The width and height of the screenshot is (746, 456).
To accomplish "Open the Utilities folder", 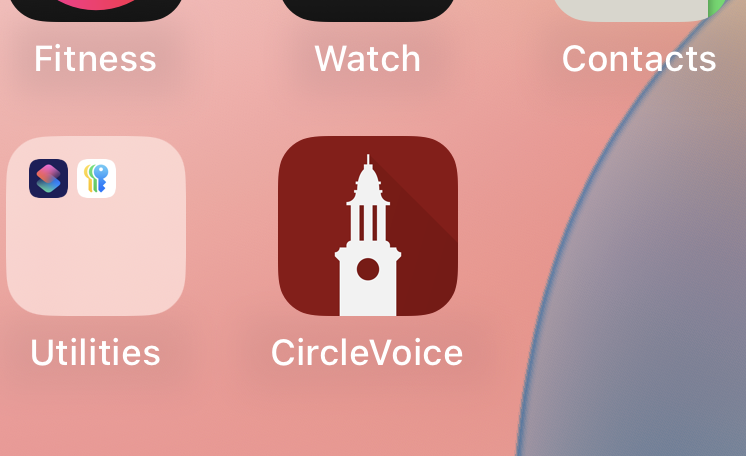I will [x=96, y=226].
